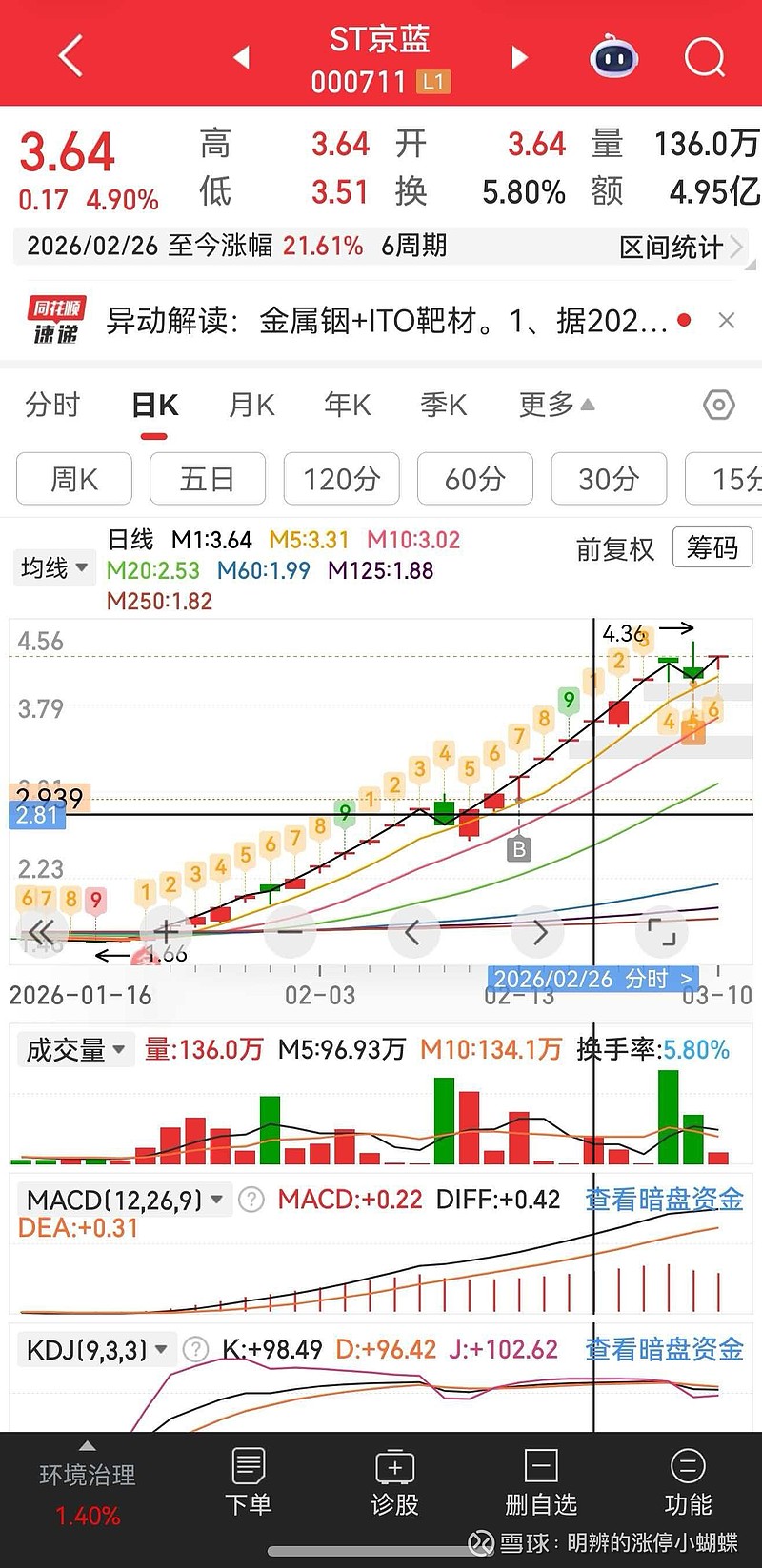
Task: Open the AI assistant robot icon
Action: coord(612,57)
